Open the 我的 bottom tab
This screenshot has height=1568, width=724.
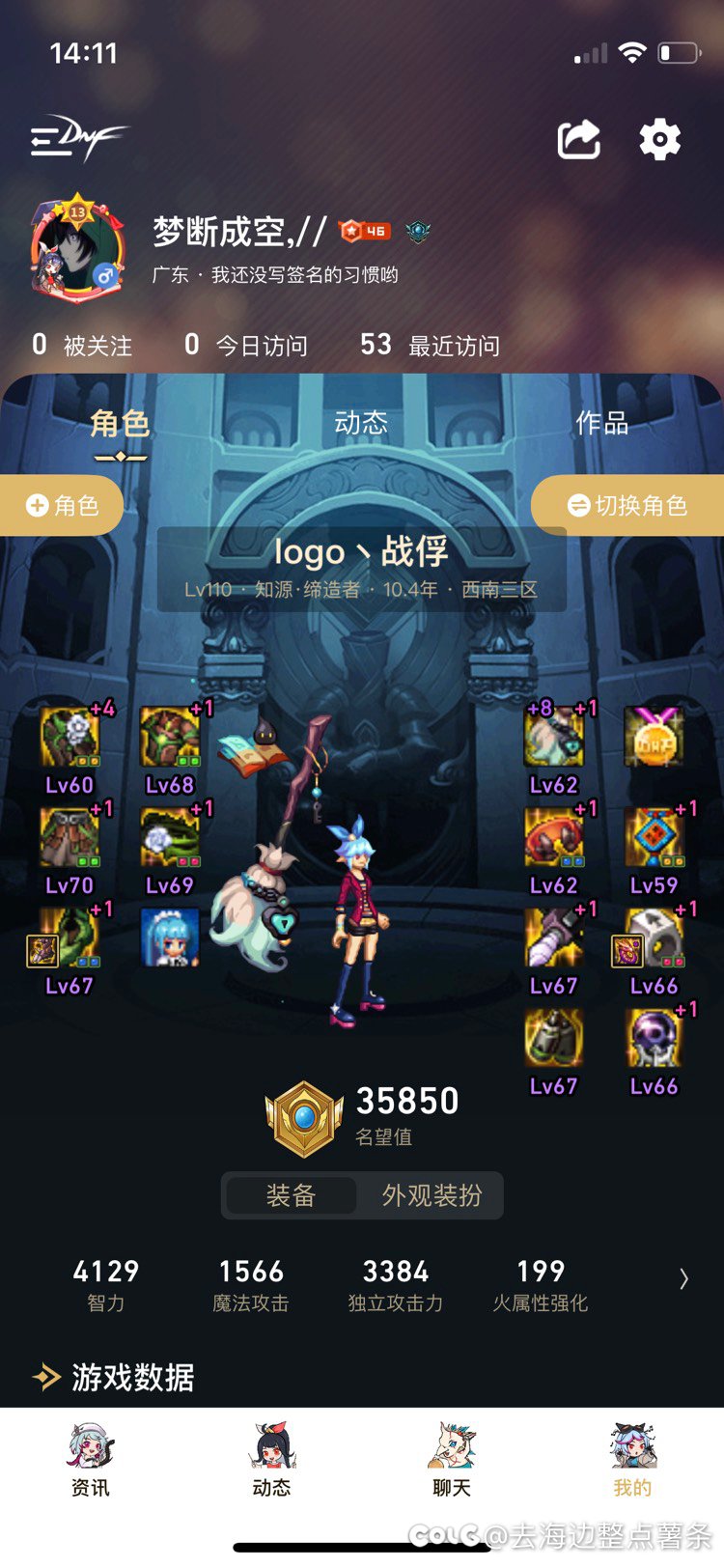tap(632, 1460)
